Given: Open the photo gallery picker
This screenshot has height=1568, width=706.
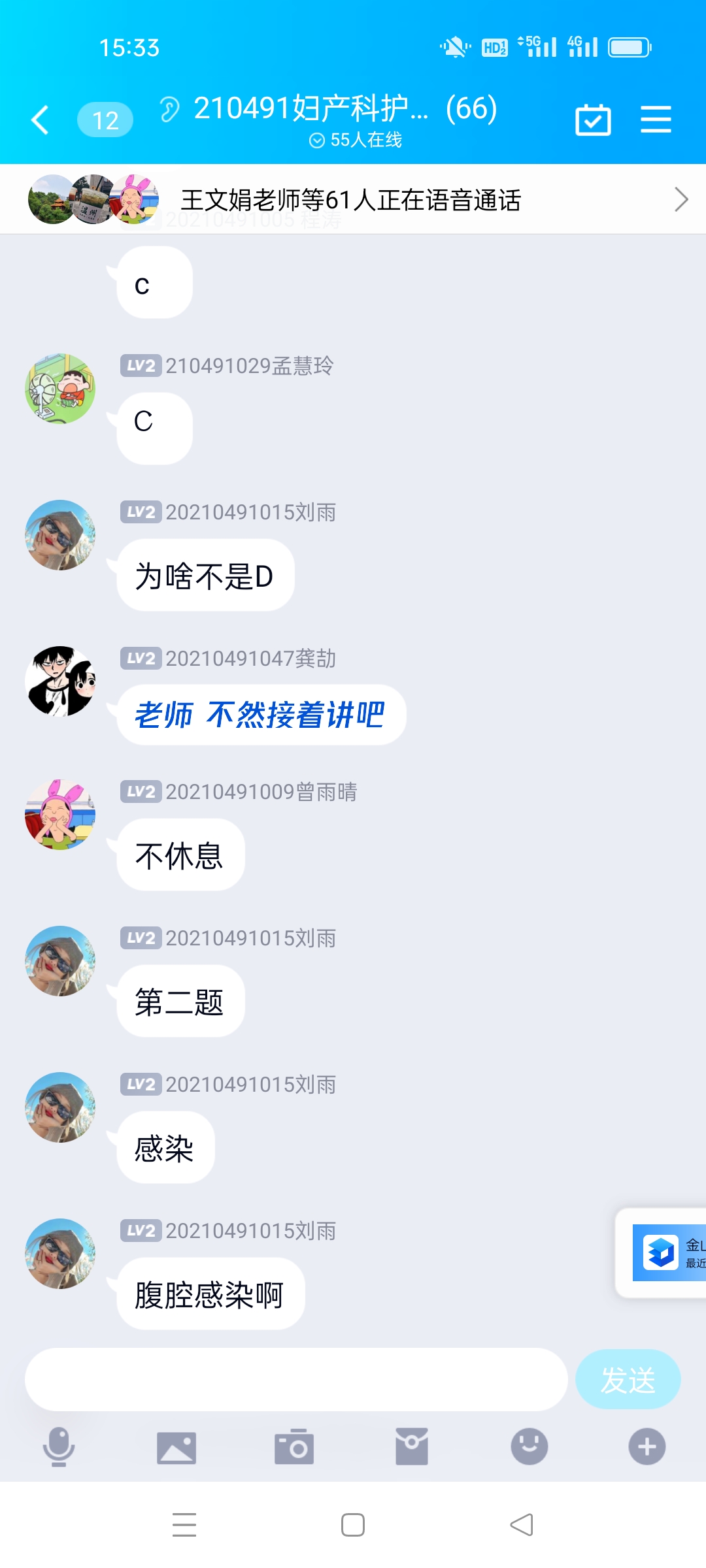Looking at the screenshot, I should point(176,1448).
